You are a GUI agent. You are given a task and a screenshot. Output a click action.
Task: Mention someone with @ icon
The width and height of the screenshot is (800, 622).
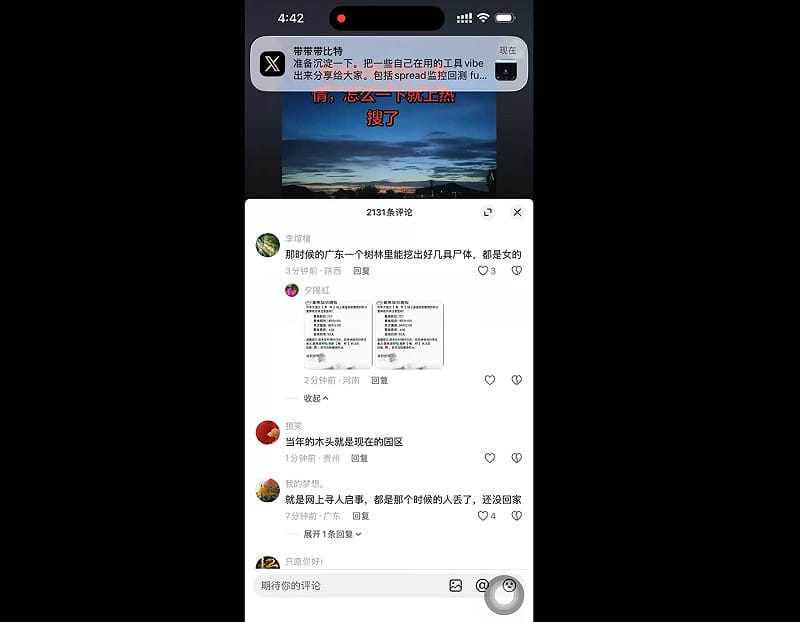[x=481, y=585]
